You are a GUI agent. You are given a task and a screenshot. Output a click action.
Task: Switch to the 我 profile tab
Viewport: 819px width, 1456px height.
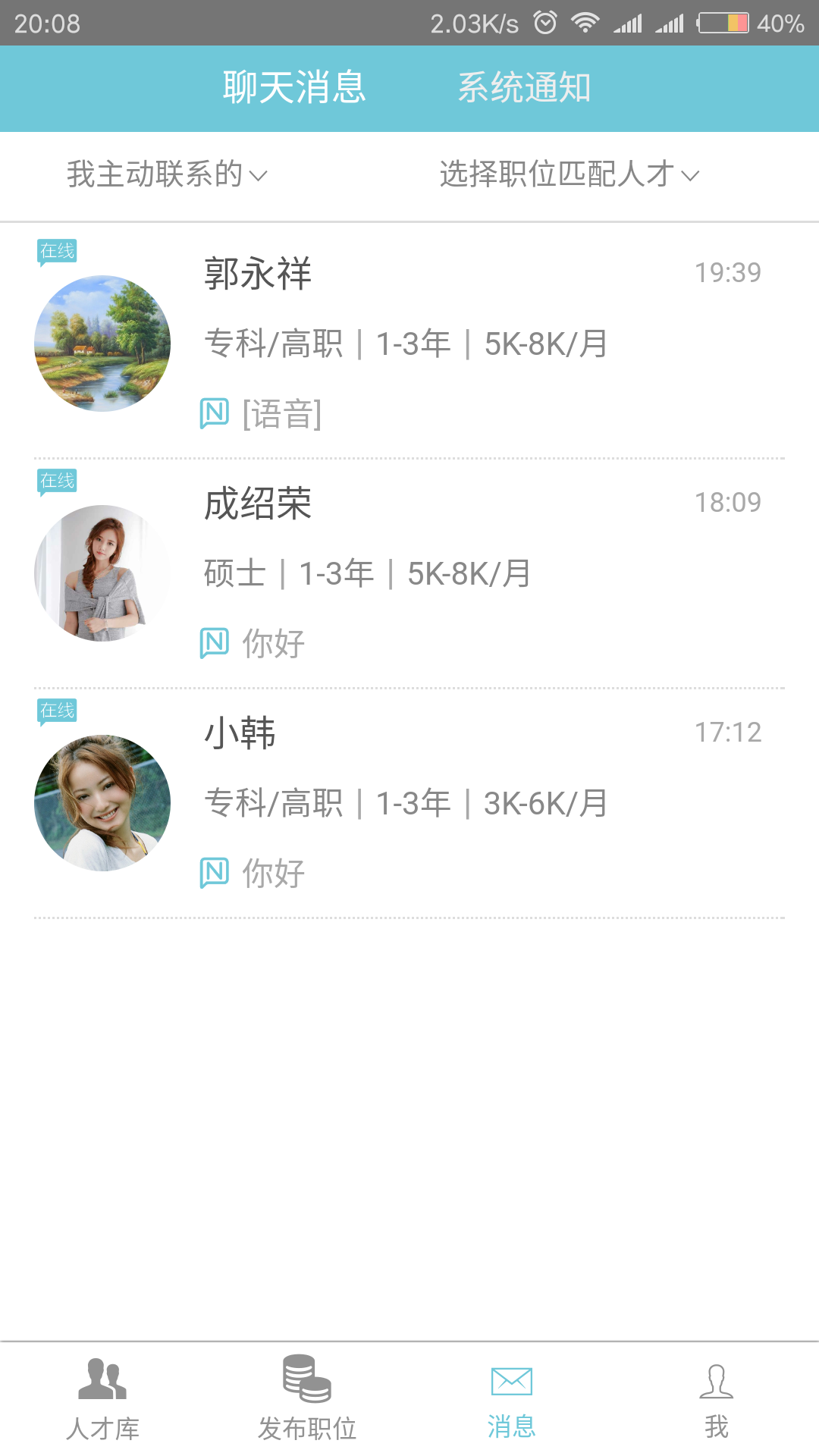click(716, 1399)
